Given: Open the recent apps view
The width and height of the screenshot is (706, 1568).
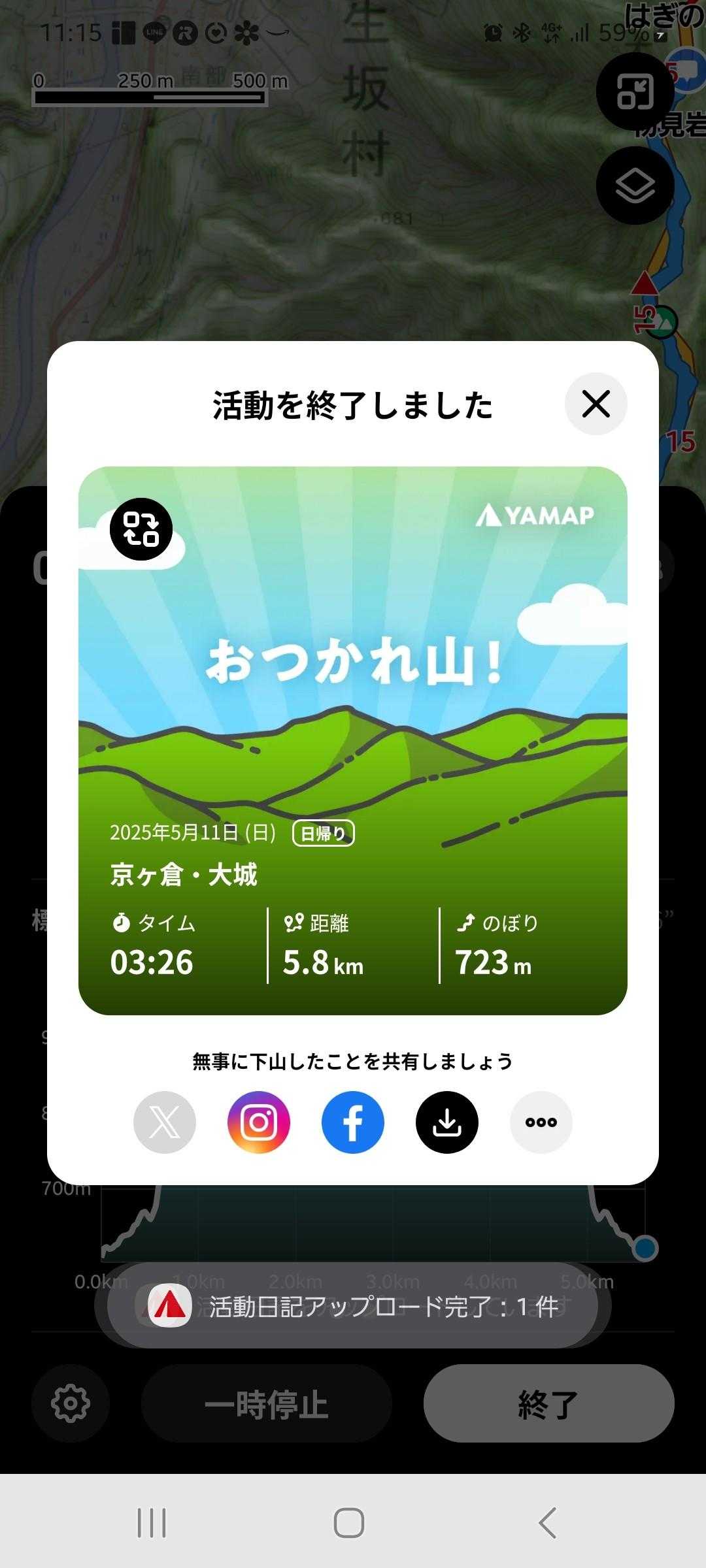Looking at the screenshot, I should click(152, 1523).
